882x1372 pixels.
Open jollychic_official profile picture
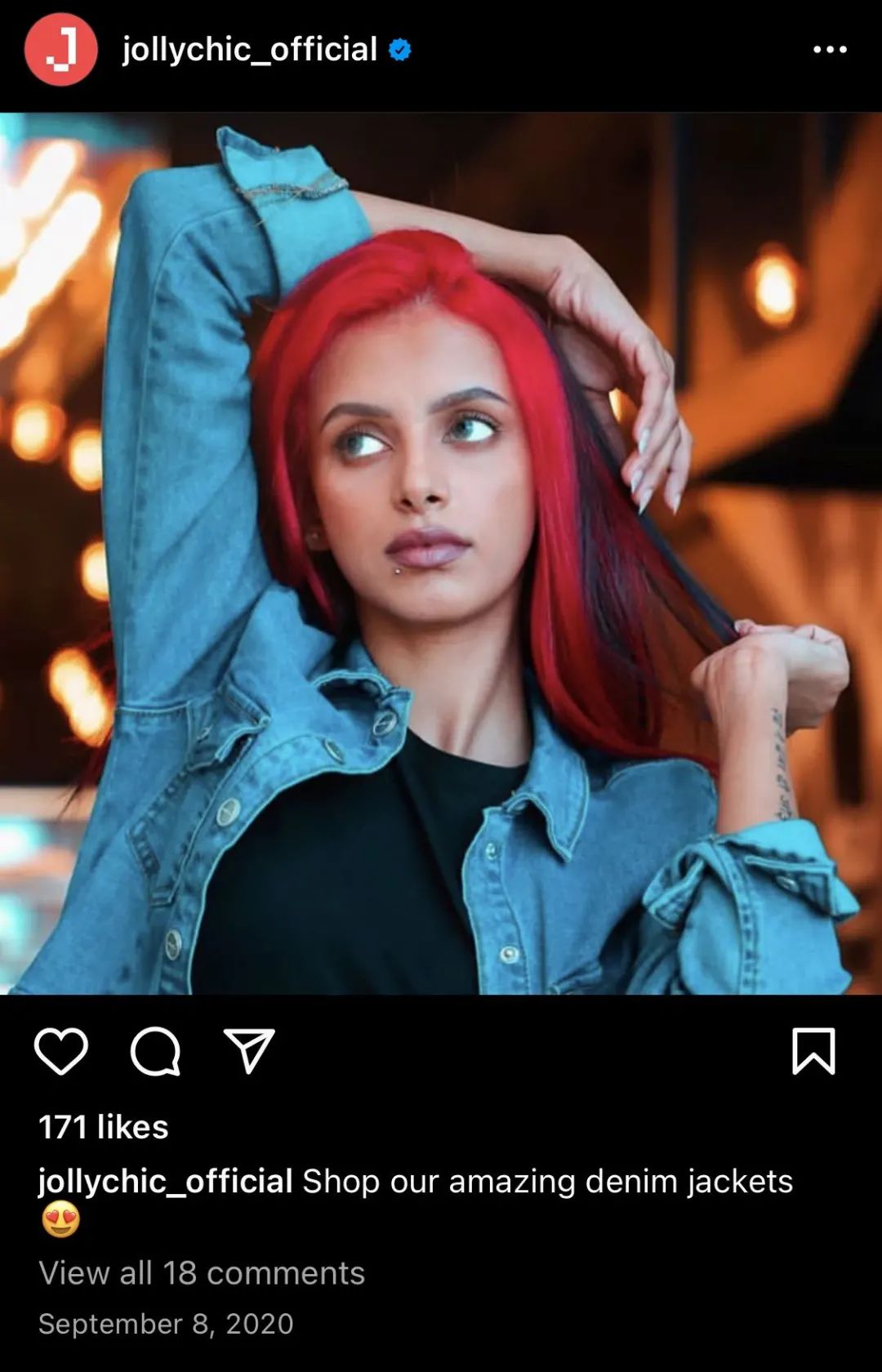click(x=60, y=50)
